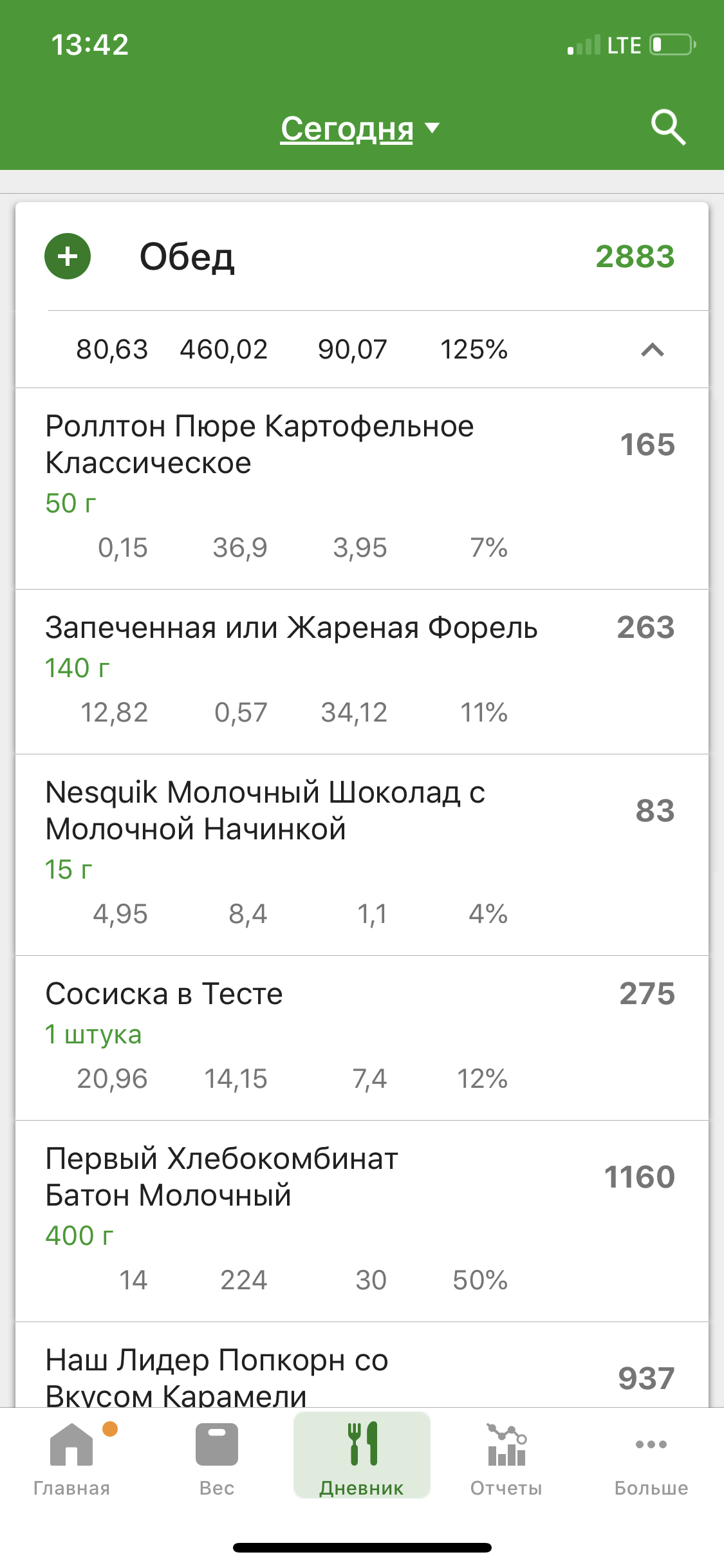
Task: Switch to the Главная tab
Action: tap(71, 1459)
